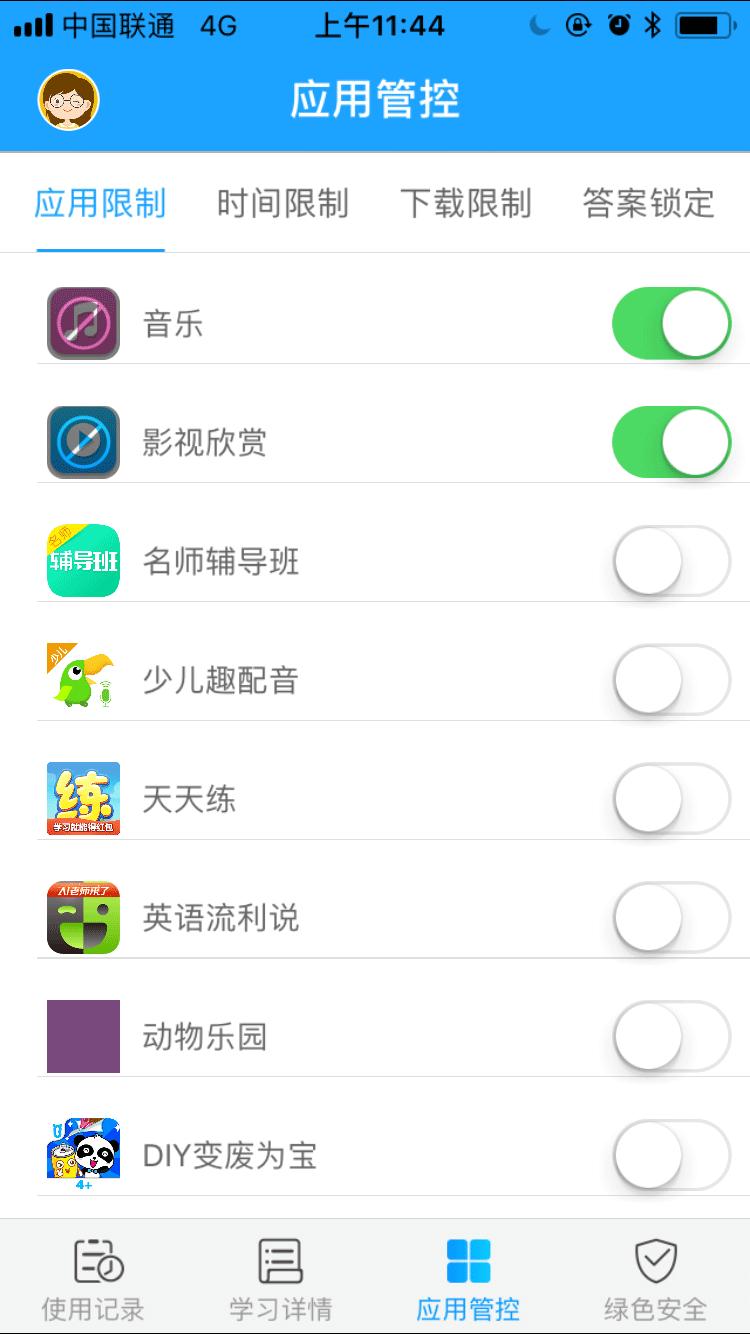Click the 少儿趣配音 parrot app icon
750x1334 pixels.
tap(83, 678)
